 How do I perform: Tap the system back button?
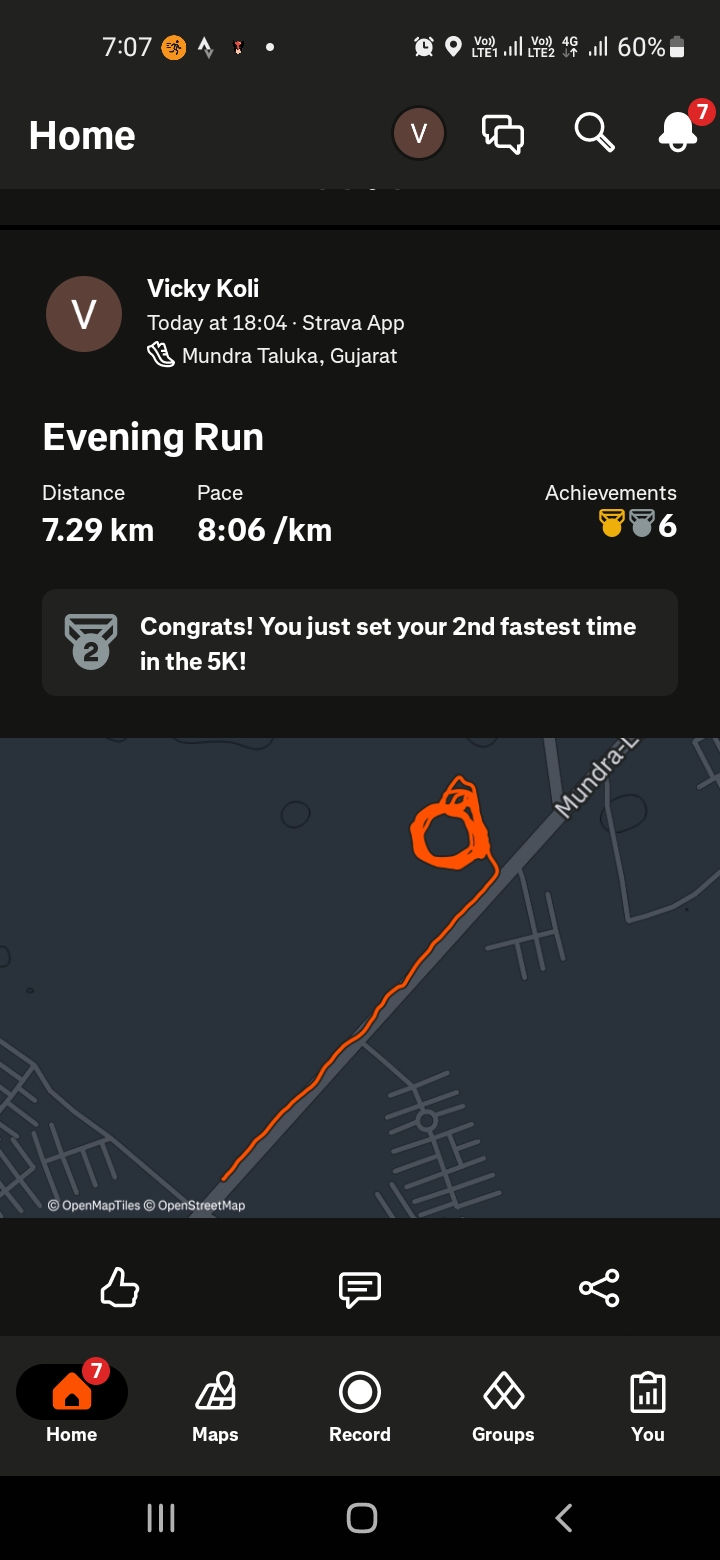pos(563,1518)
